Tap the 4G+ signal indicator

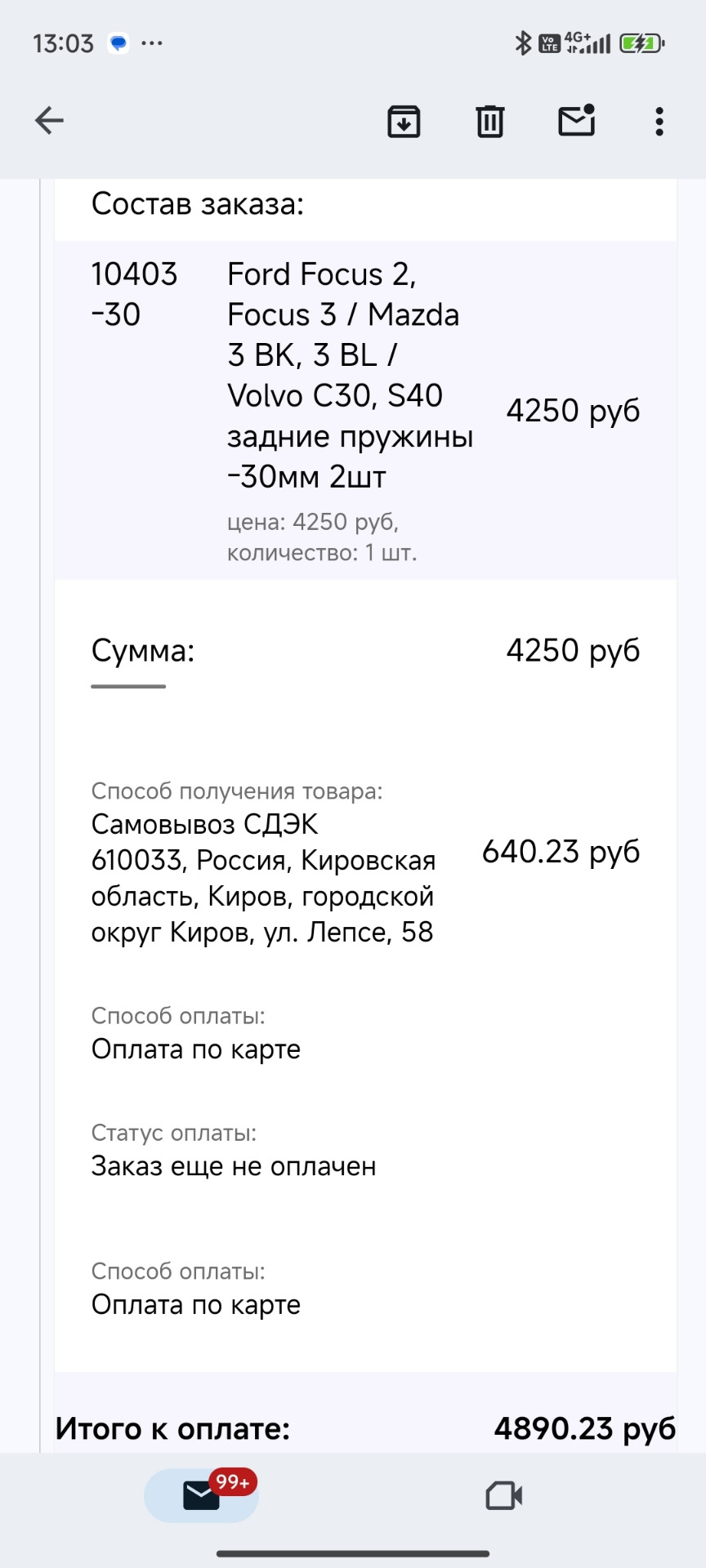pos(585,41)
